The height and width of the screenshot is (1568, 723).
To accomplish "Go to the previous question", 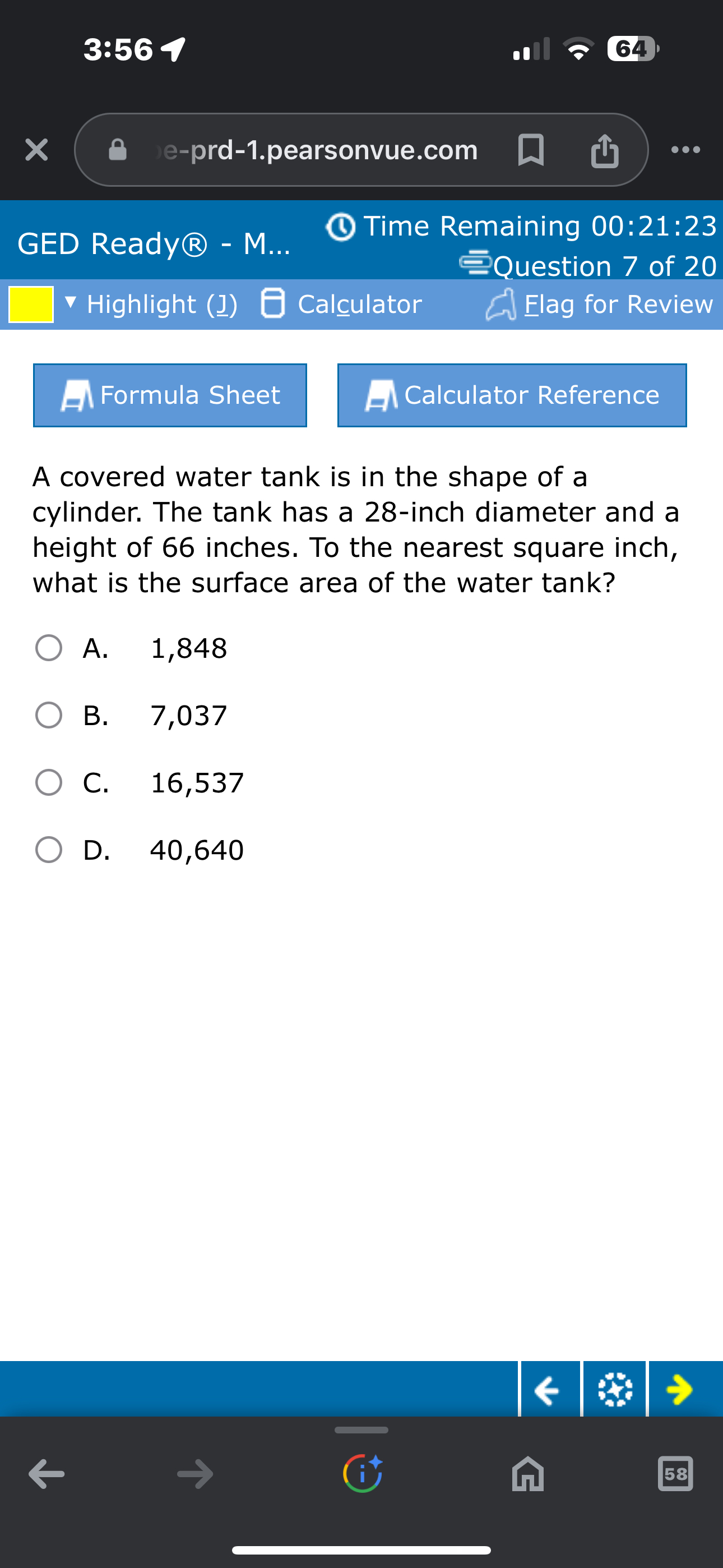I will (548, 1390).
